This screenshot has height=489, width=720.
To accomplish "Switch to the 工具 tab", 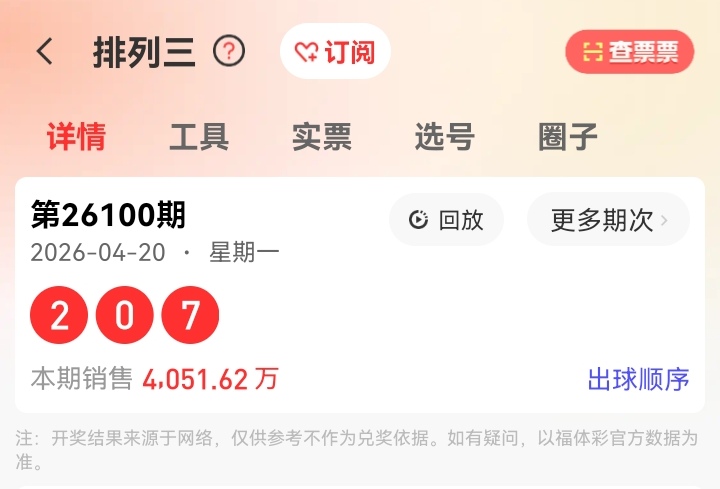I will click(199, 137).
